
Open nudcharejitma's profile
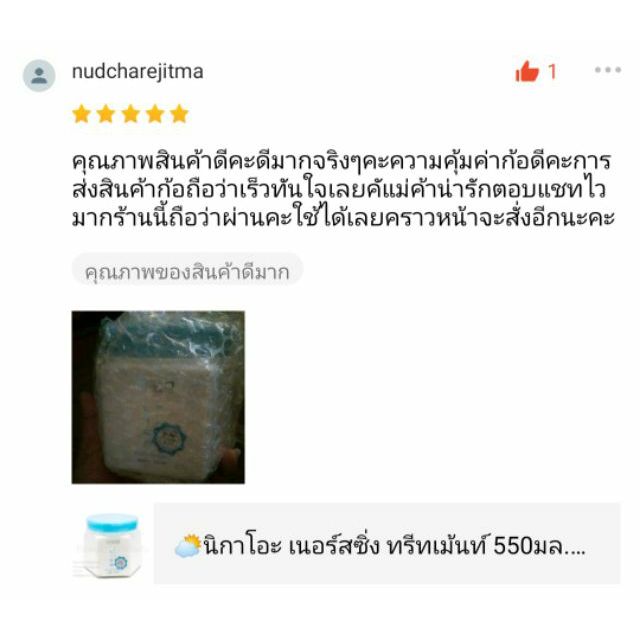pyautogui.click(x=138, y=71)
